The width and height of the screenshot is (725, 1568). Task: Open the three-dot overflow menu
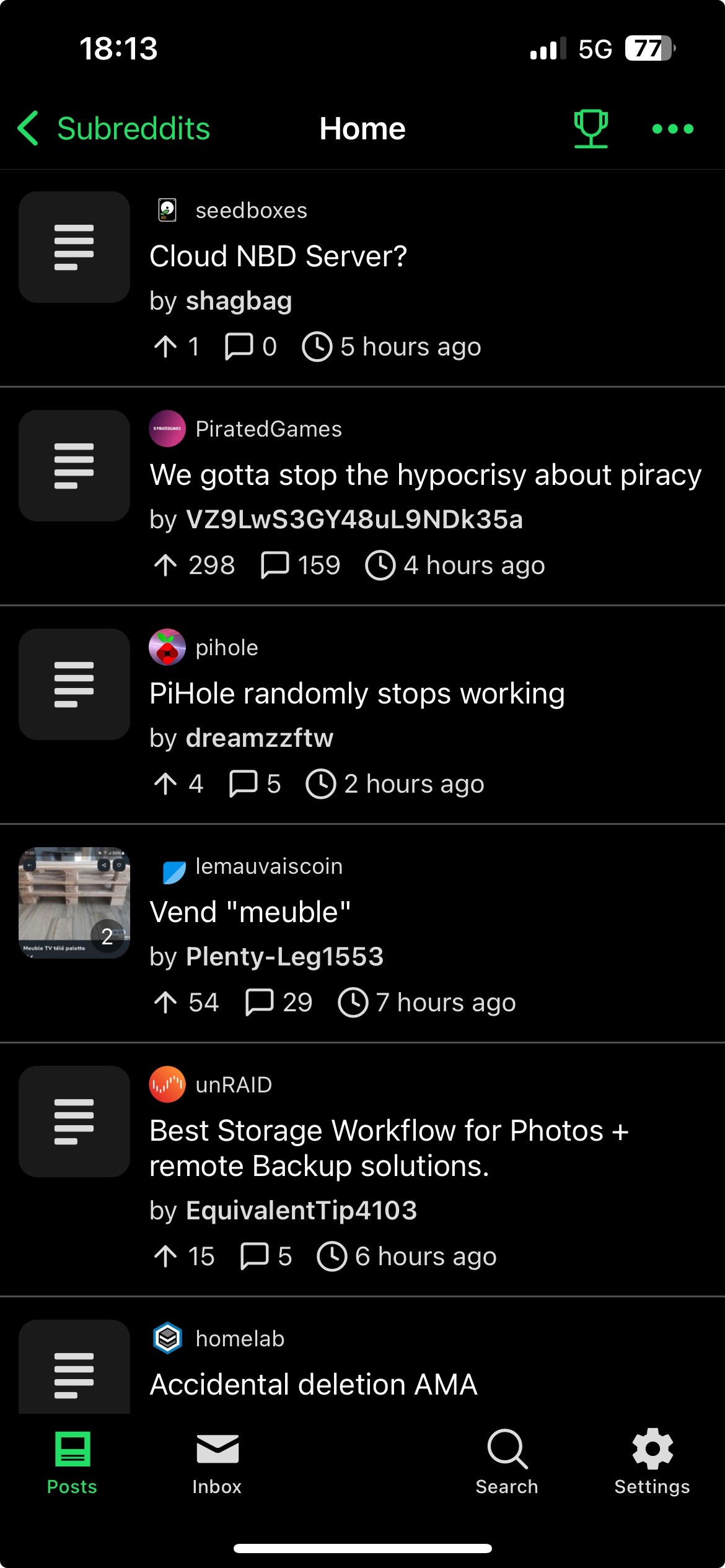click(x=672, y=129)
